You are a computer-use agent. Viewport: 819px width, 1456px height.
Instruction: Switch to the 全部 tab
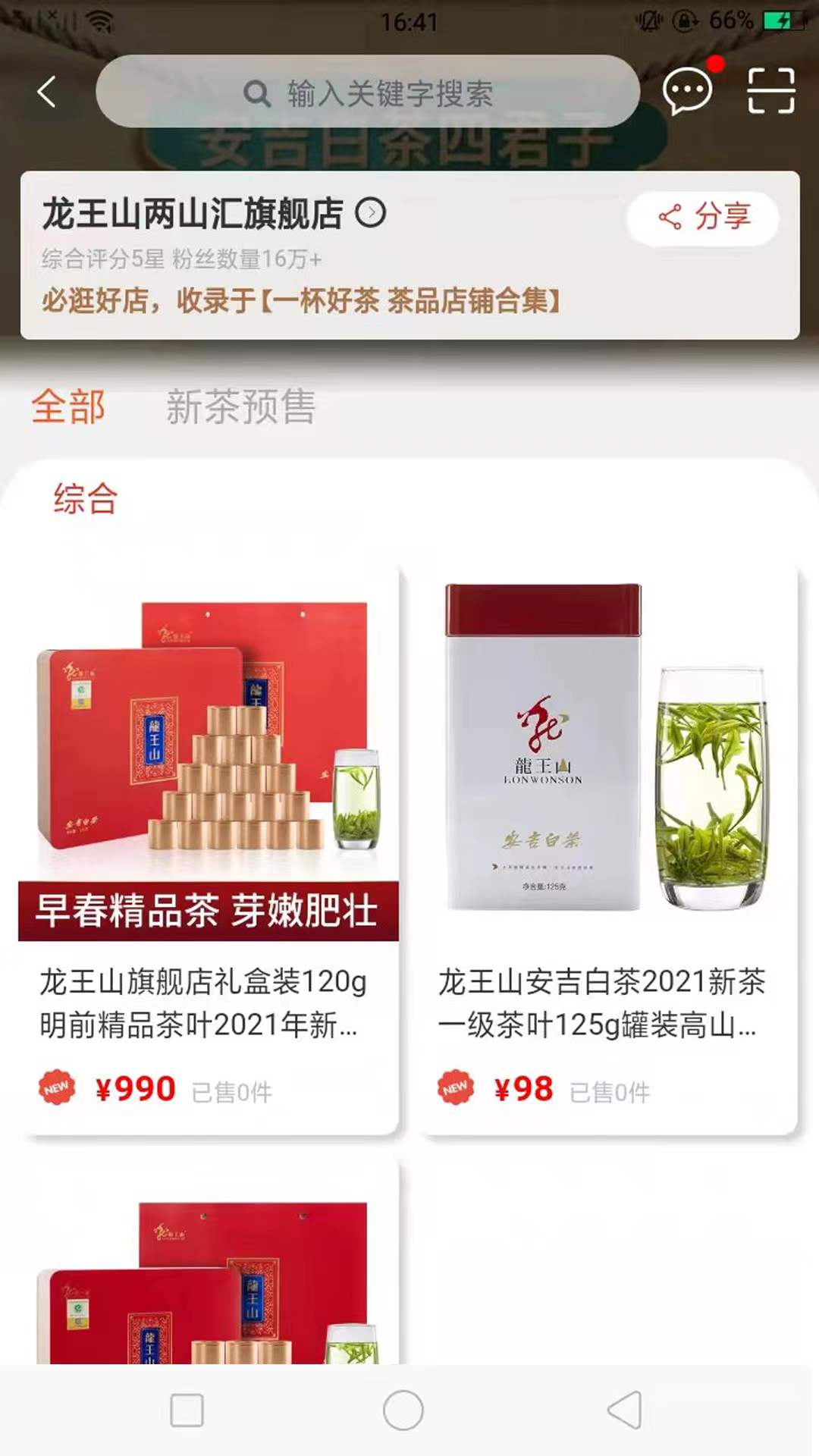[x=68, y=407]
